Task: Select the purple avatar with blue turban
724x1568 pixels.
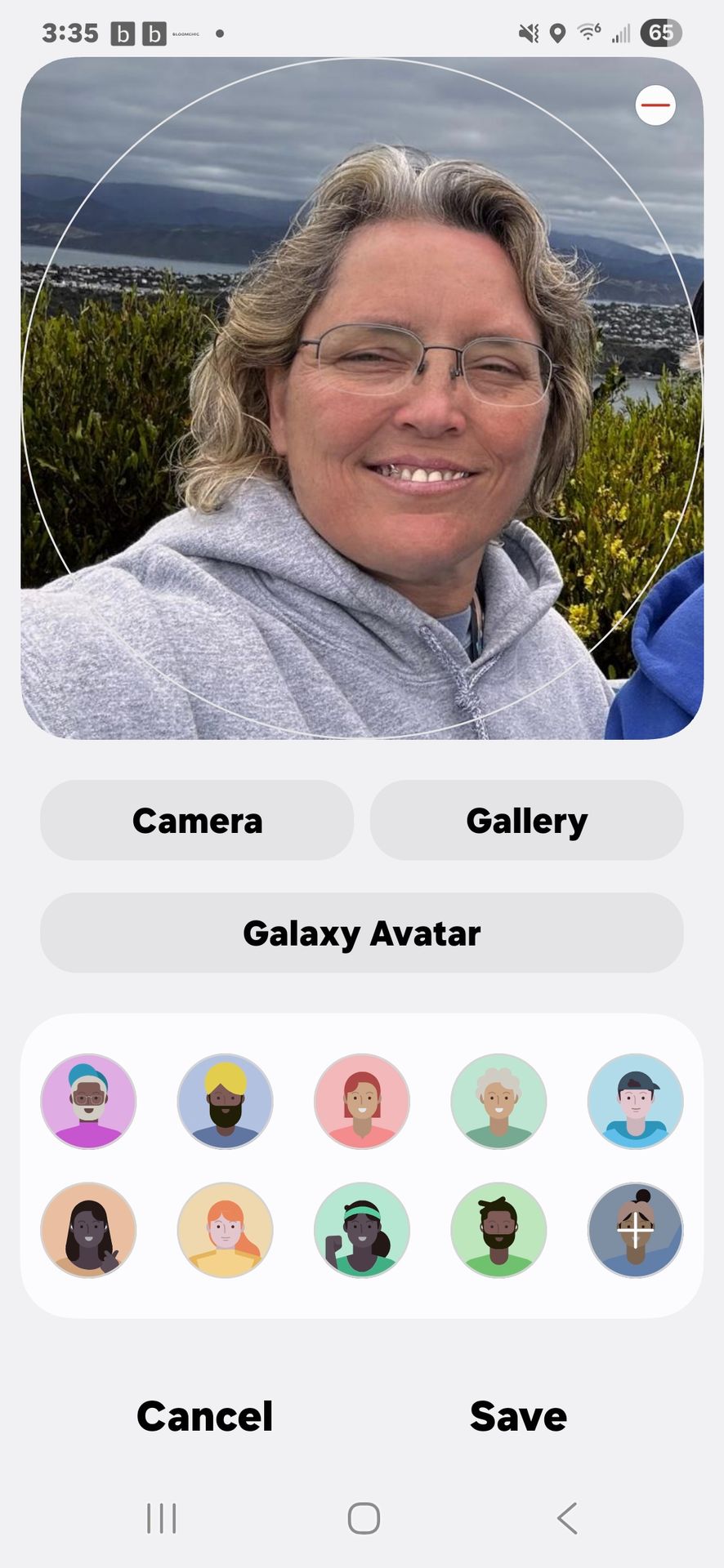Action: (88, 1101)
